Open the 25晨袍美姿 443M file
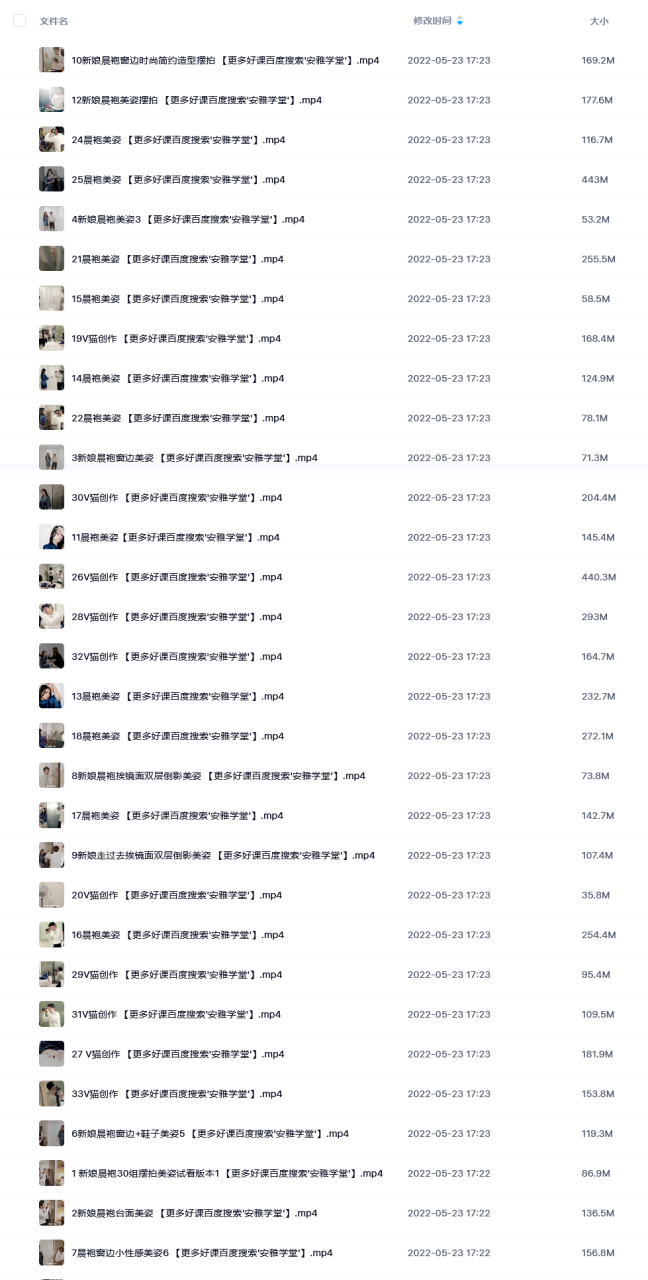This screenshot has height=1280, width=648. point(178,180)
